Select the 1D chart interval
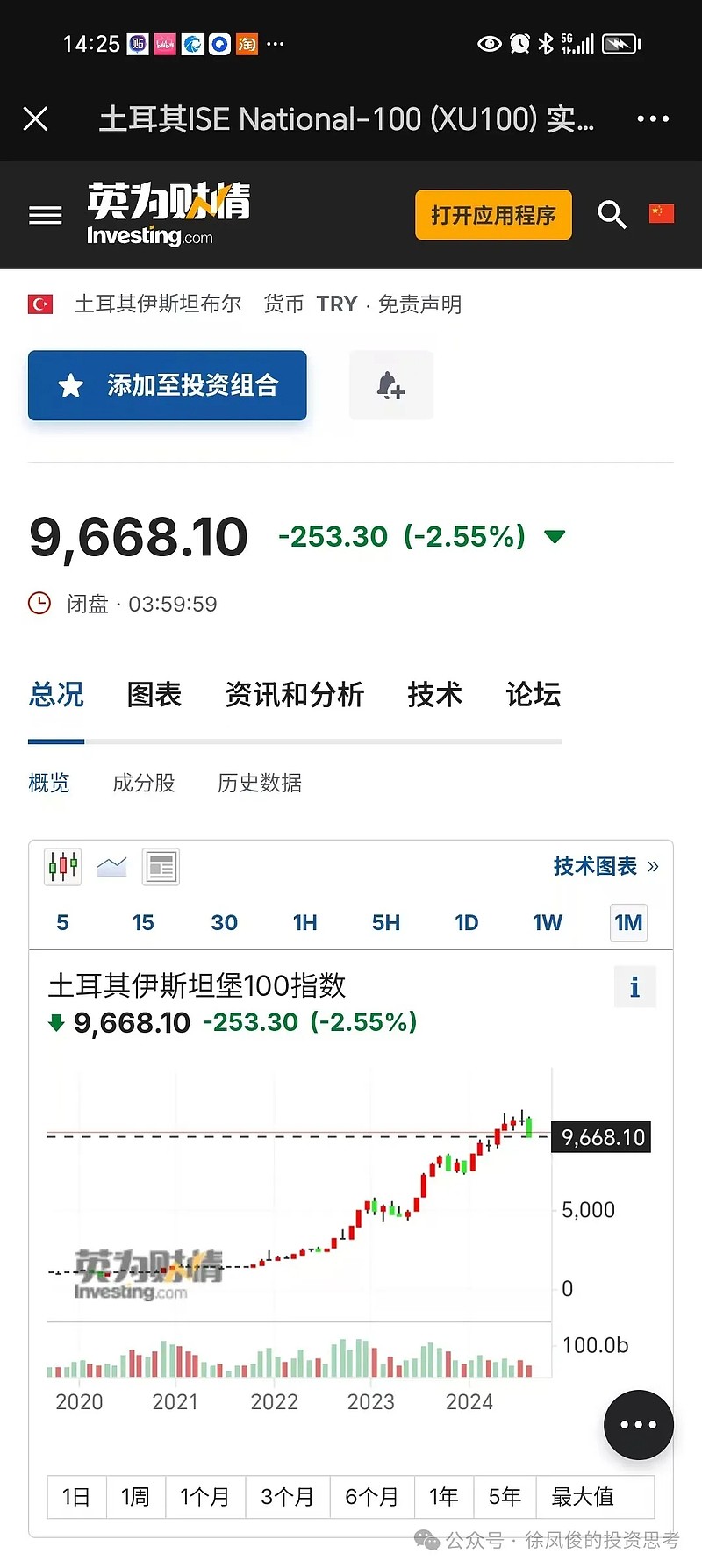The width and height of the screenshot is (702, 1568). tap(467, 923)
